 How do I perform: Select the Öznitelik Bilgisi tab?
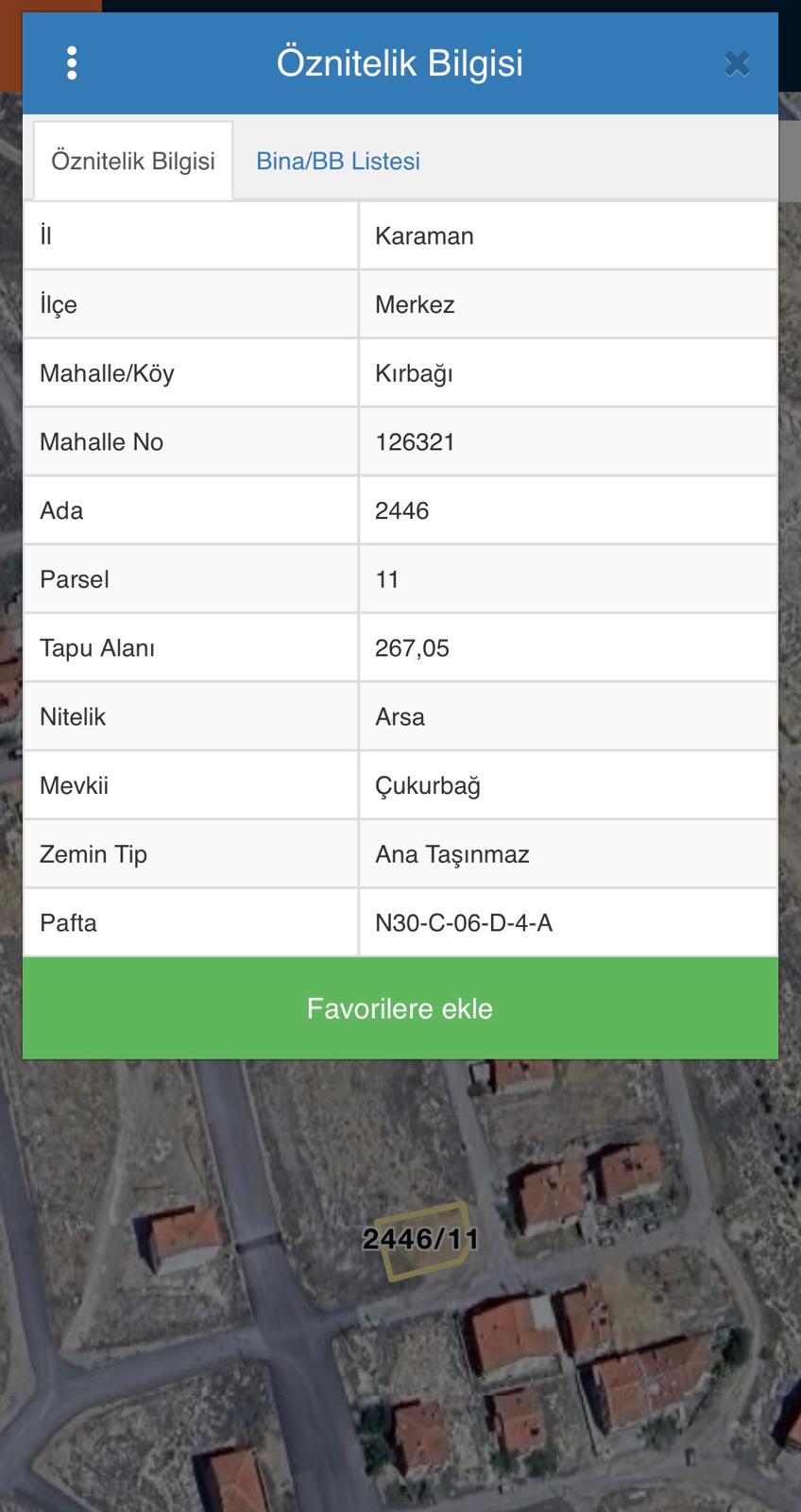pos(133,161)
